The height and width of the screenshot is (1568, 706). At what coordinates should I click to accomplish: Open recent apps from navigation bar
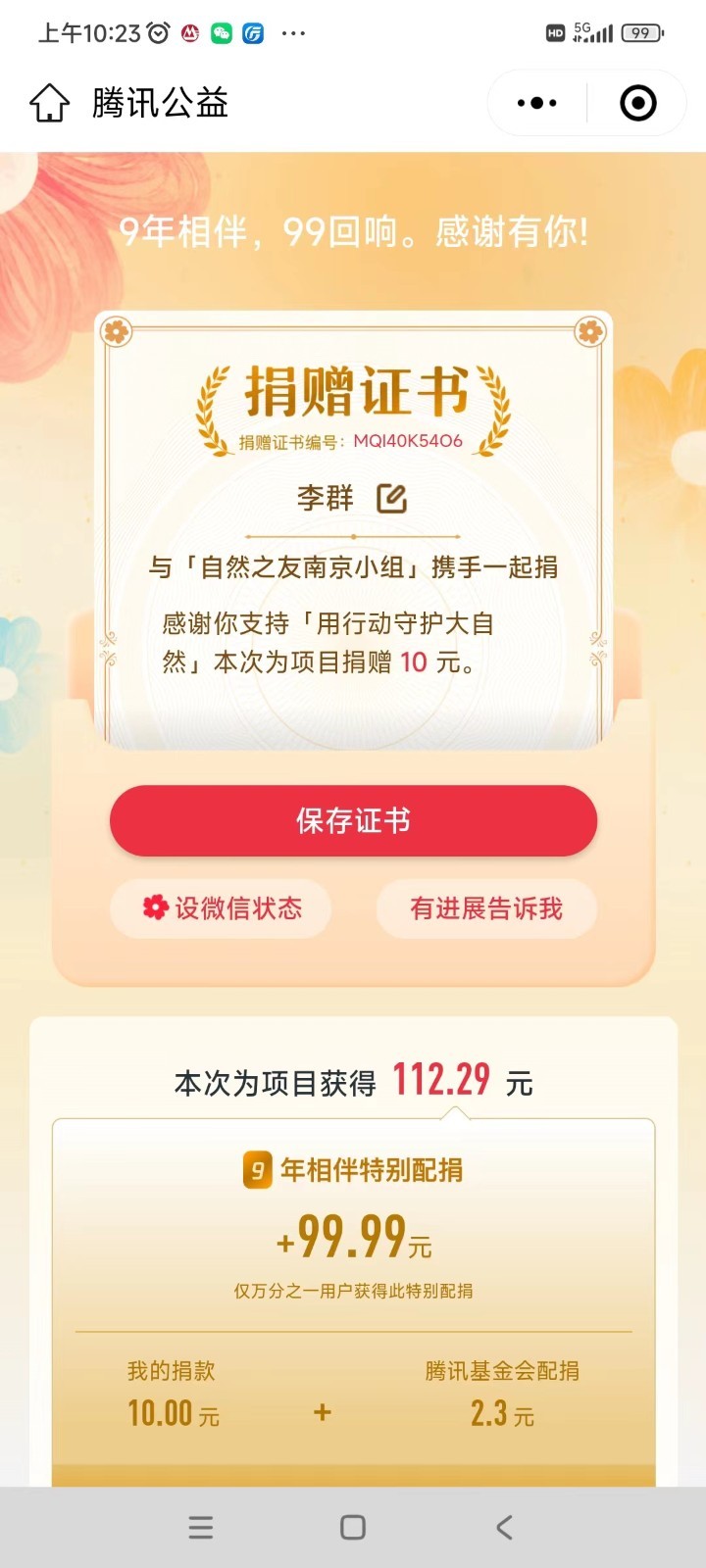click(201, 1527)
